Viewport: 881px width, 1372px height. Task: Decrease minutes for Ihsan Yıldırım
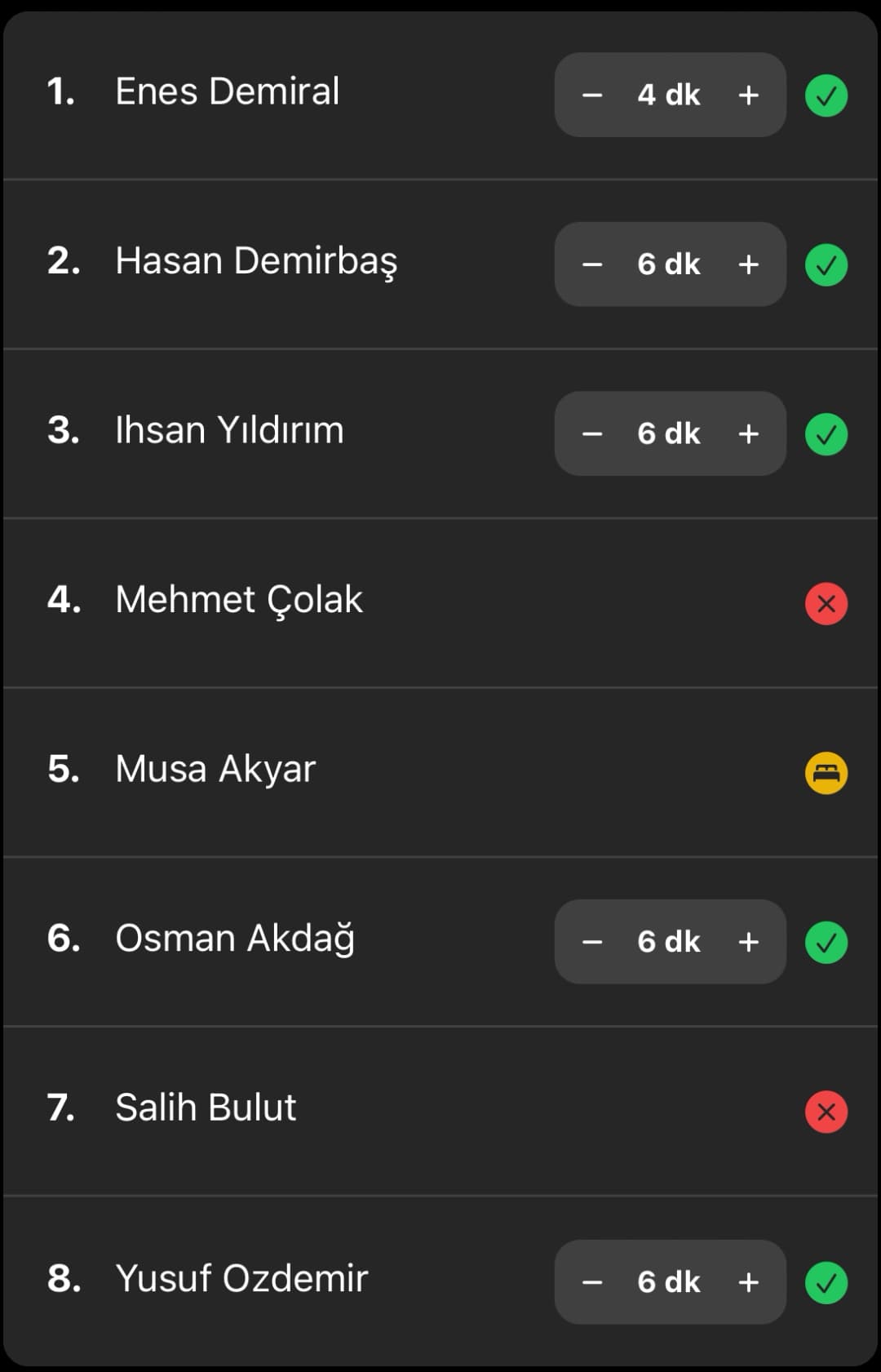[592, 434]
